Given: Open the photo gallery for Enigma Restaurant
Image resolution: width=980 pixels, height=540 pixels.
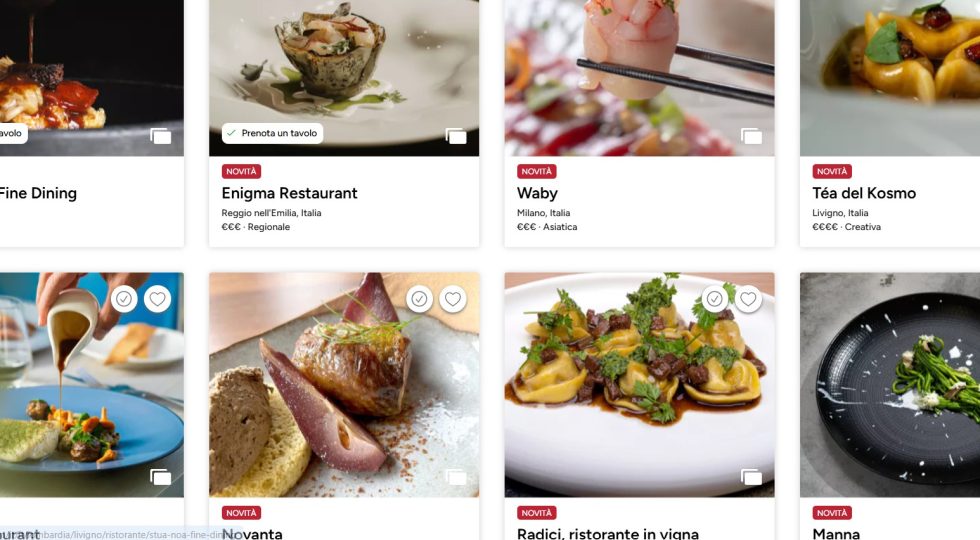Looking at the screenshot, I should 456,136.
